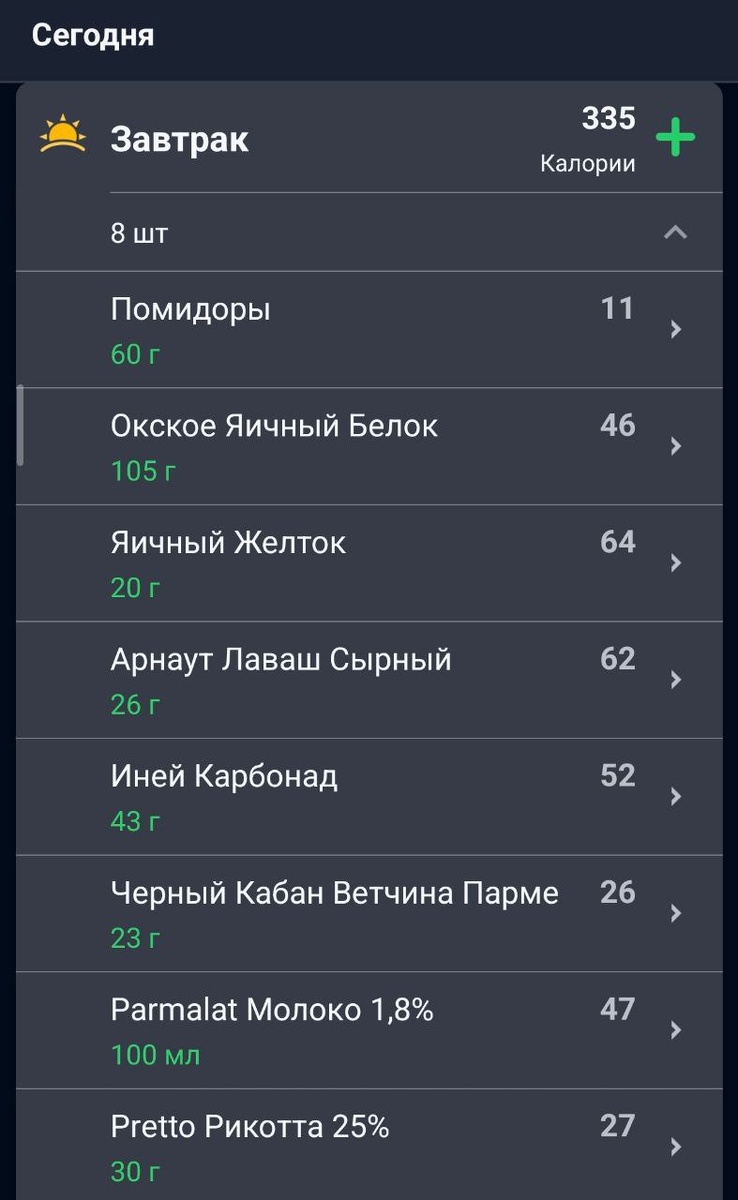Open the Pretto Рикотта 25% entry
The height and width of the screenshot is (1200, 738).
point(677,1147)
